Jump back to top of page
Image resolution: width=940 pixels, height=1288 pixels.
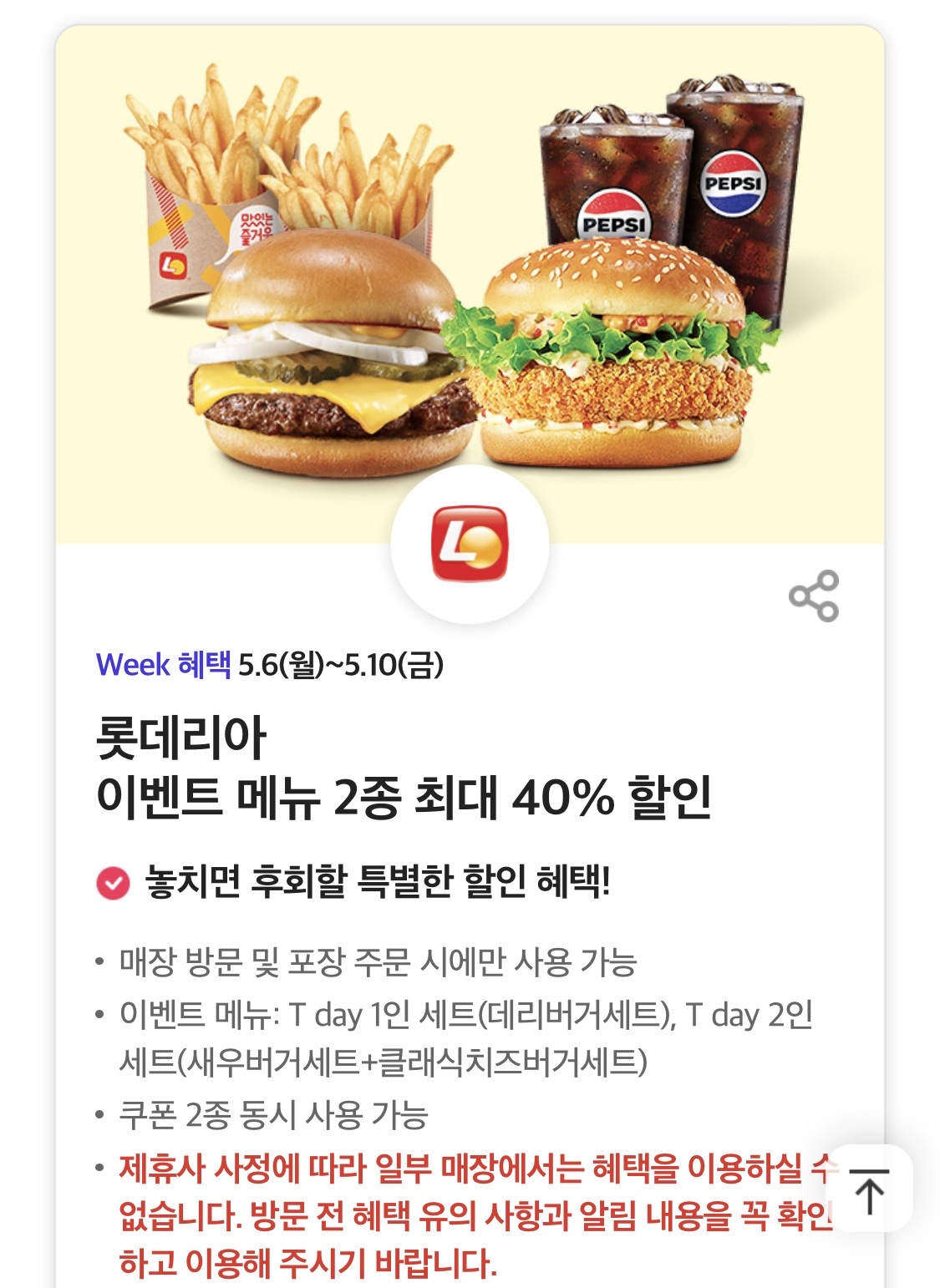point(870,1189)
